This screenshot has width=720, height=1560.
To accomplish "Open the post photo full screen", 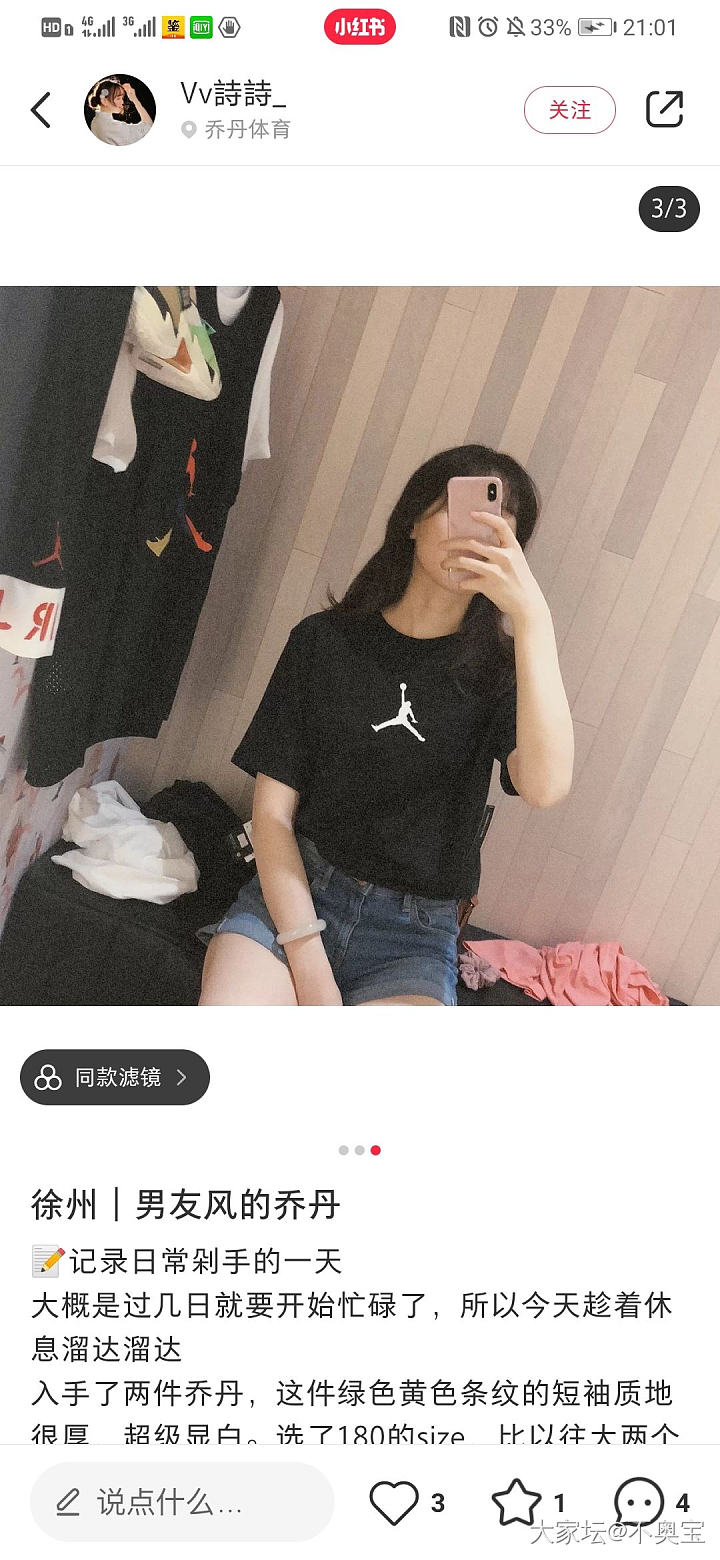I will [x=360, y=645].
